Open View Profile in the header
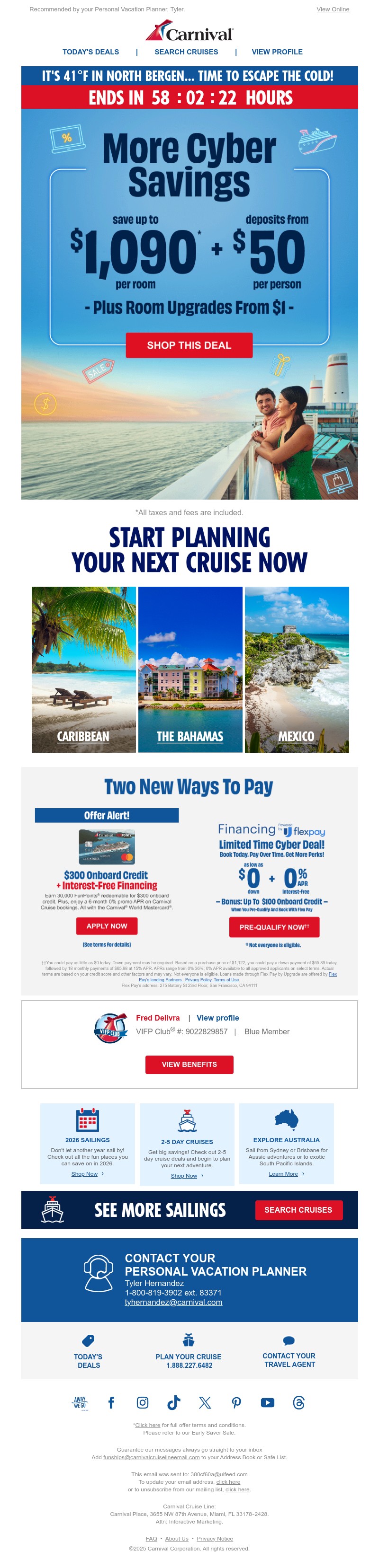The image size is (379, 1568). pos(277,52)
